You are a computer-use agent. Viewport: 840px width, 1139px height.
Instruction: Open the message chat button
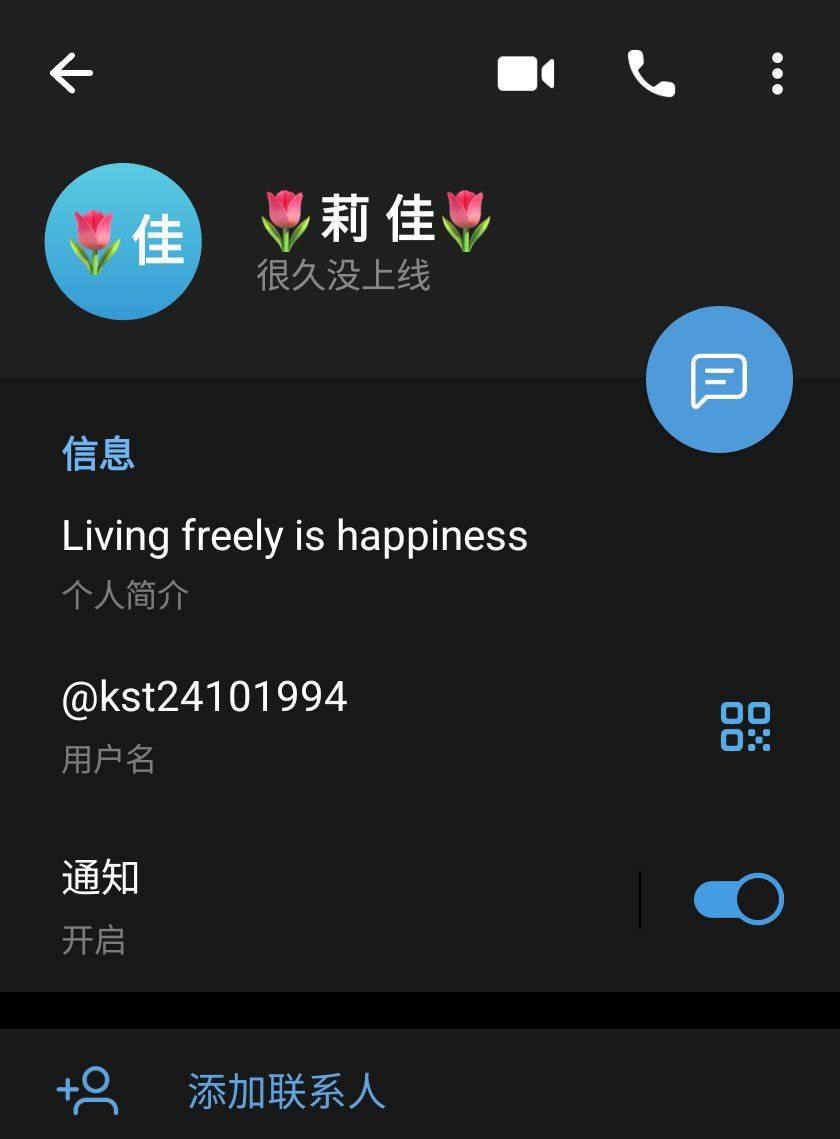[x=719, y=380]
